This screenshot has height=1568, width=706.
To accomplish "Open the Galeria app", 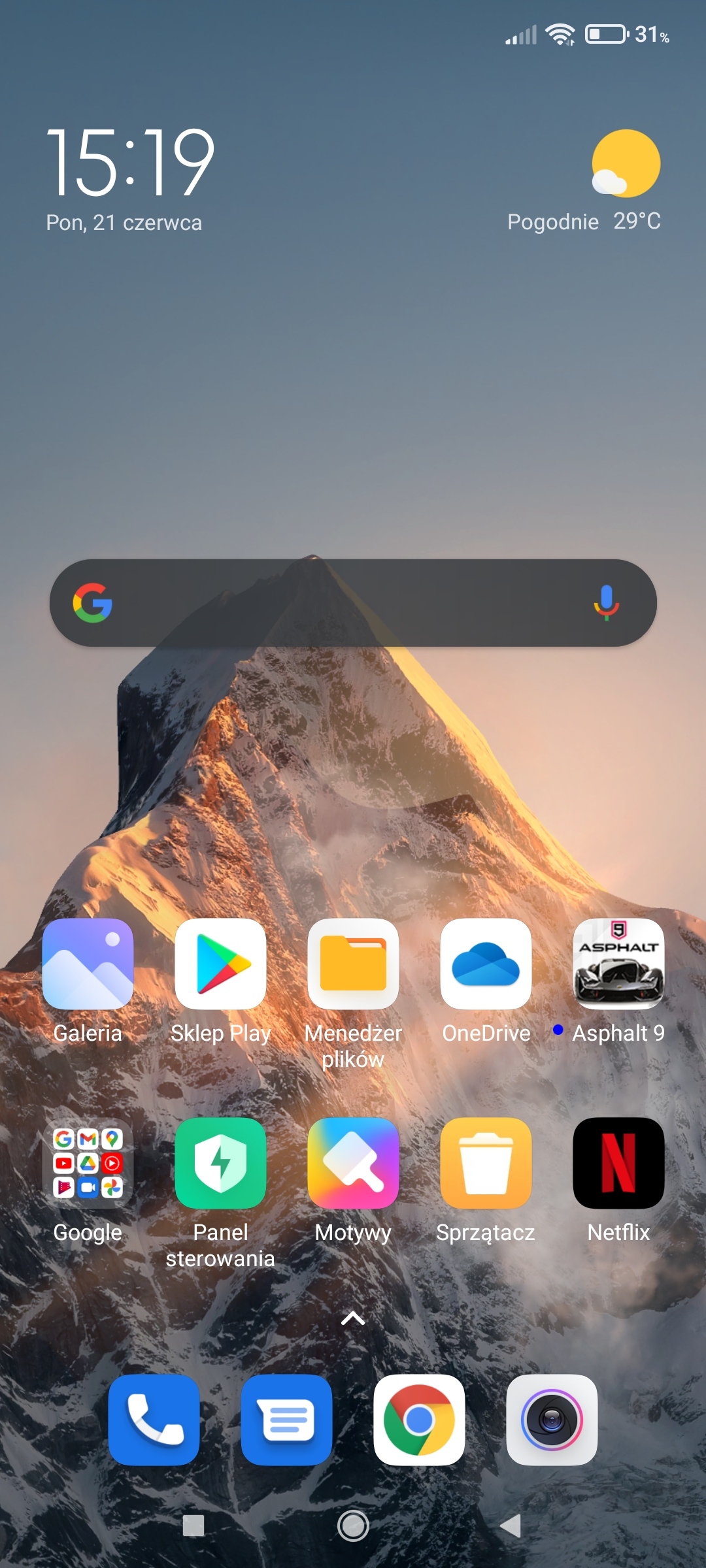I will tap(88, 964).
